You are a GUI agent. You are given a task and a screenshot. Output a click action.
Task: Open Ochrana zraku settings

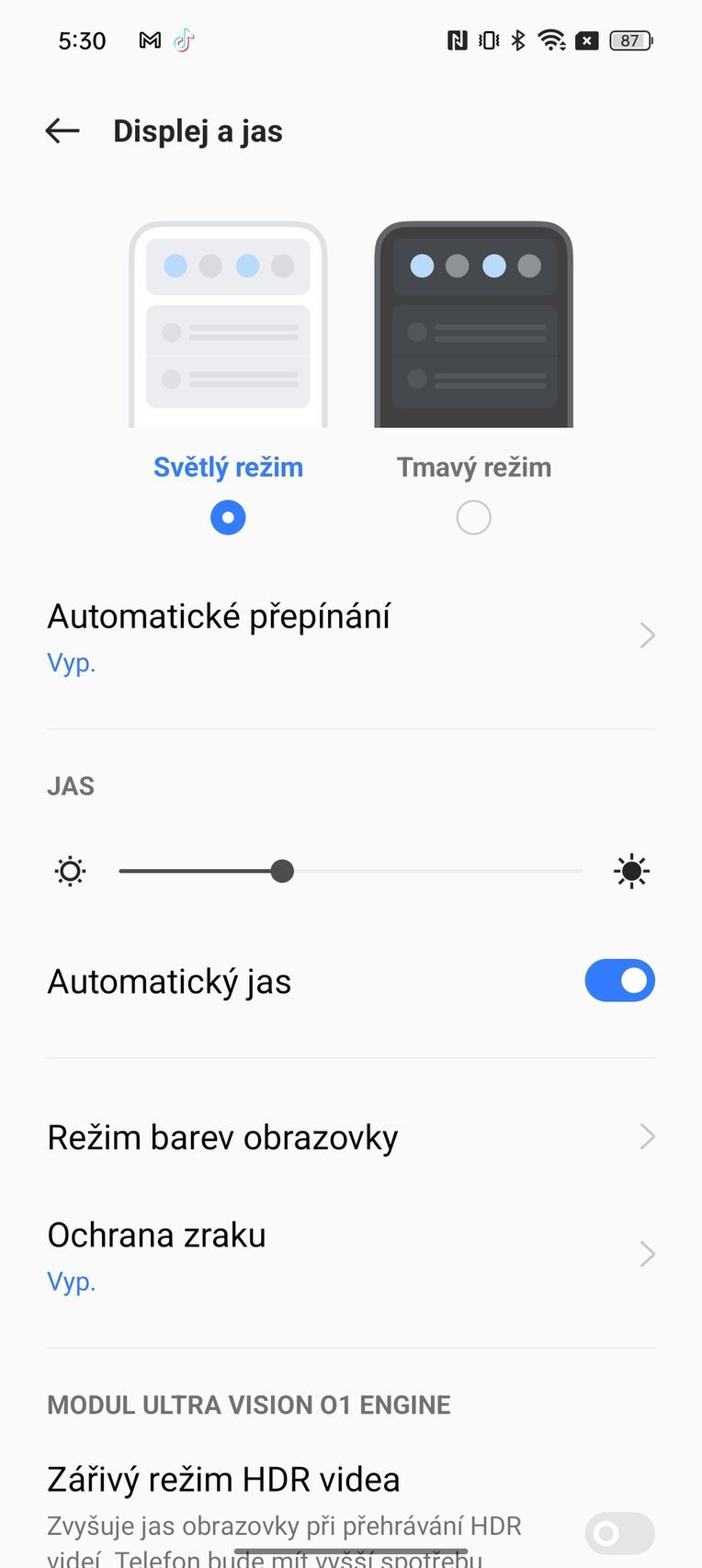(x=351, y=1253)
